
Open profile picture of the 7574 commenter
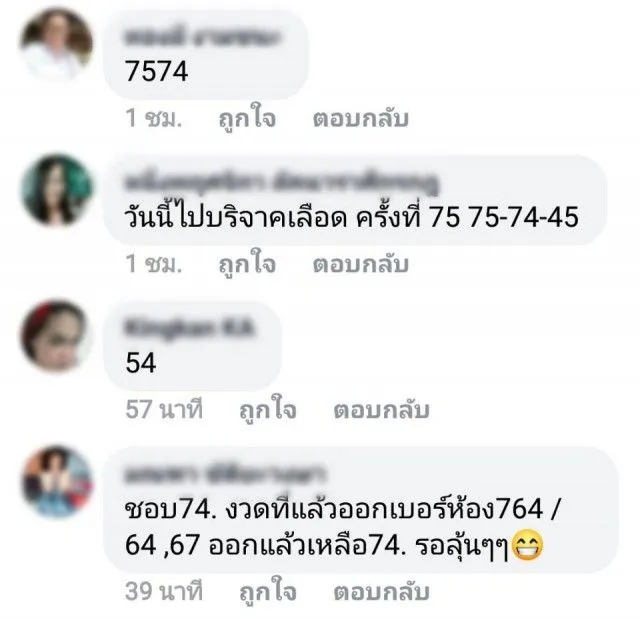pos(56,45)
